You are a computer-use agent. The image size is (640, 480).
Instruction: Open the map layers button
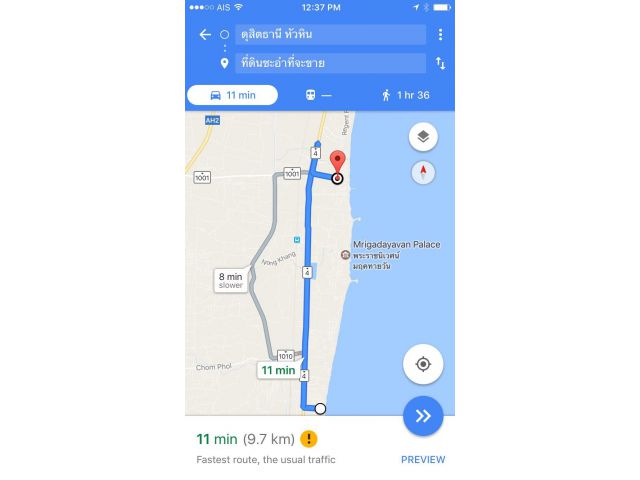(423, 137)
